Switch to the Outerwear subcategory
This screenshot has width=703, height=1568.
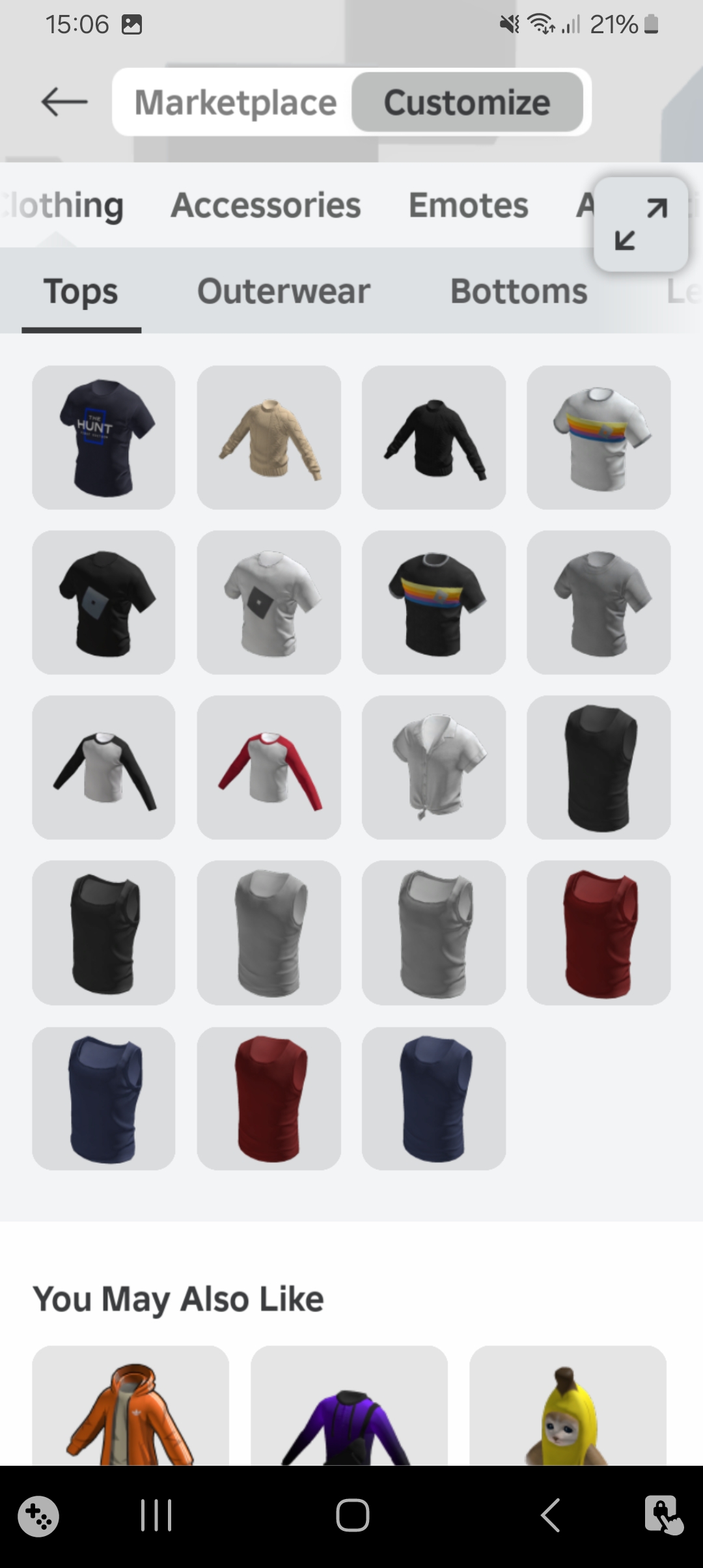pyautogui.click(x=284, y=291)
